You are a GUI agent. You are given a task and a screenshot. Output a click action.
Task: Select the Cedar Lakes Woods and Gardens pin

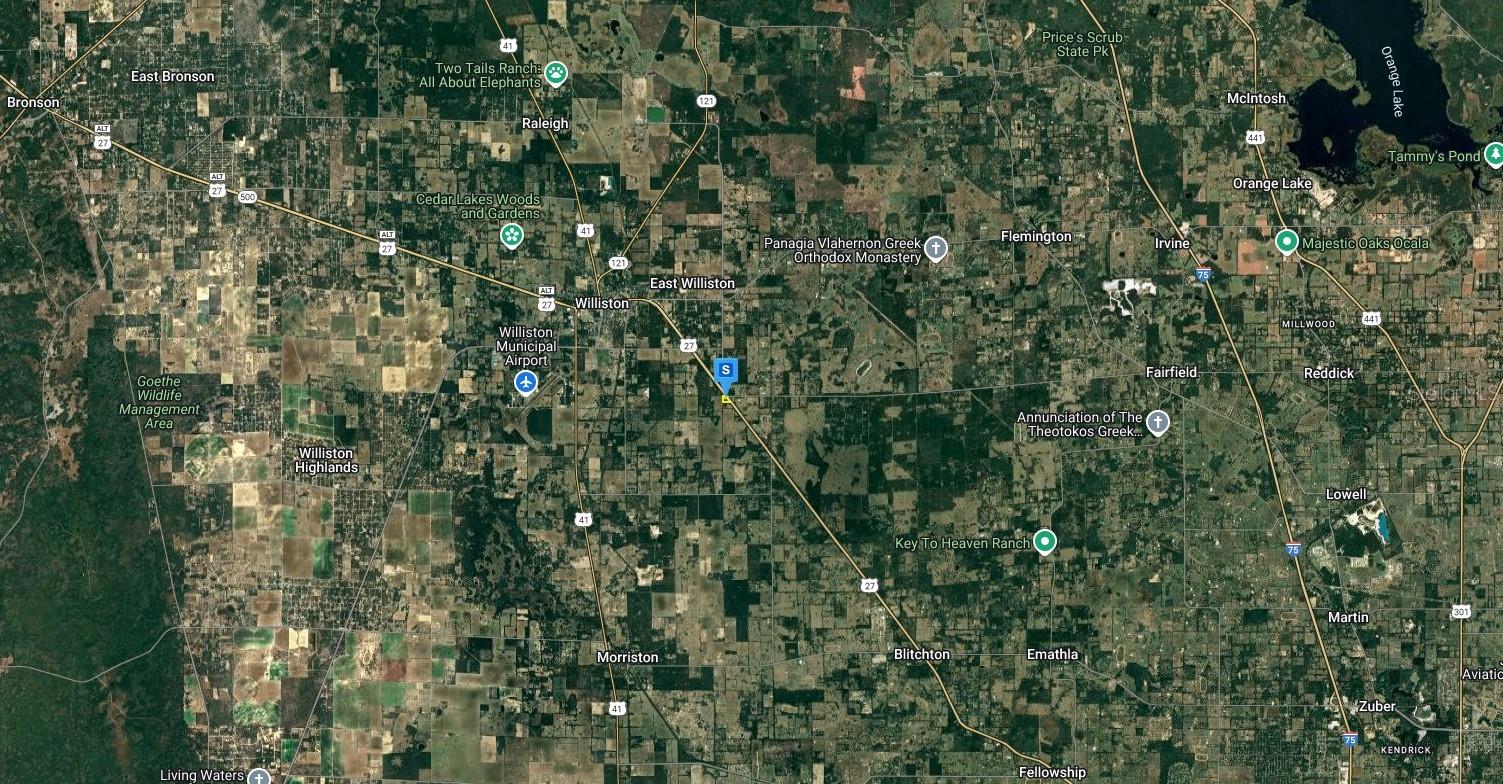pos(511,235)
